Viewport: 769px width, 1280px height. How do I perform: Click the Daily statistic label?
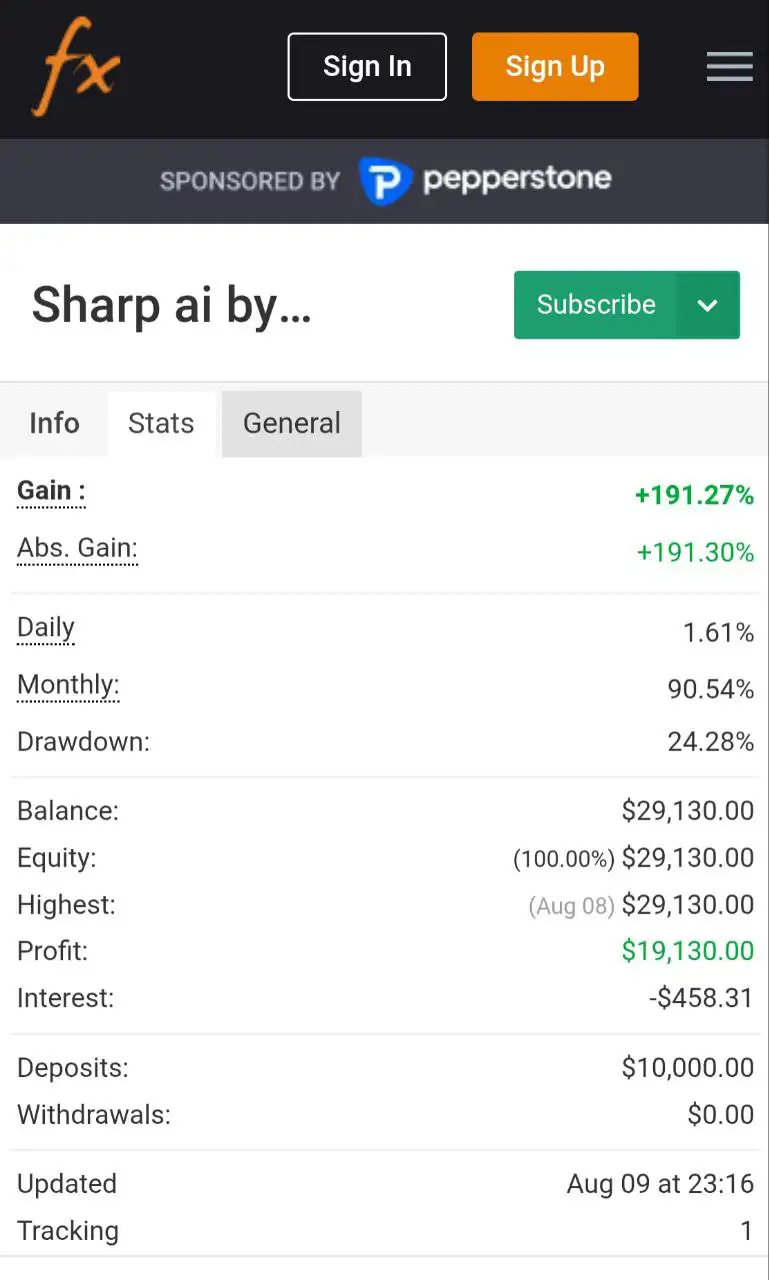pyautogui.click(x=45, y=627)
